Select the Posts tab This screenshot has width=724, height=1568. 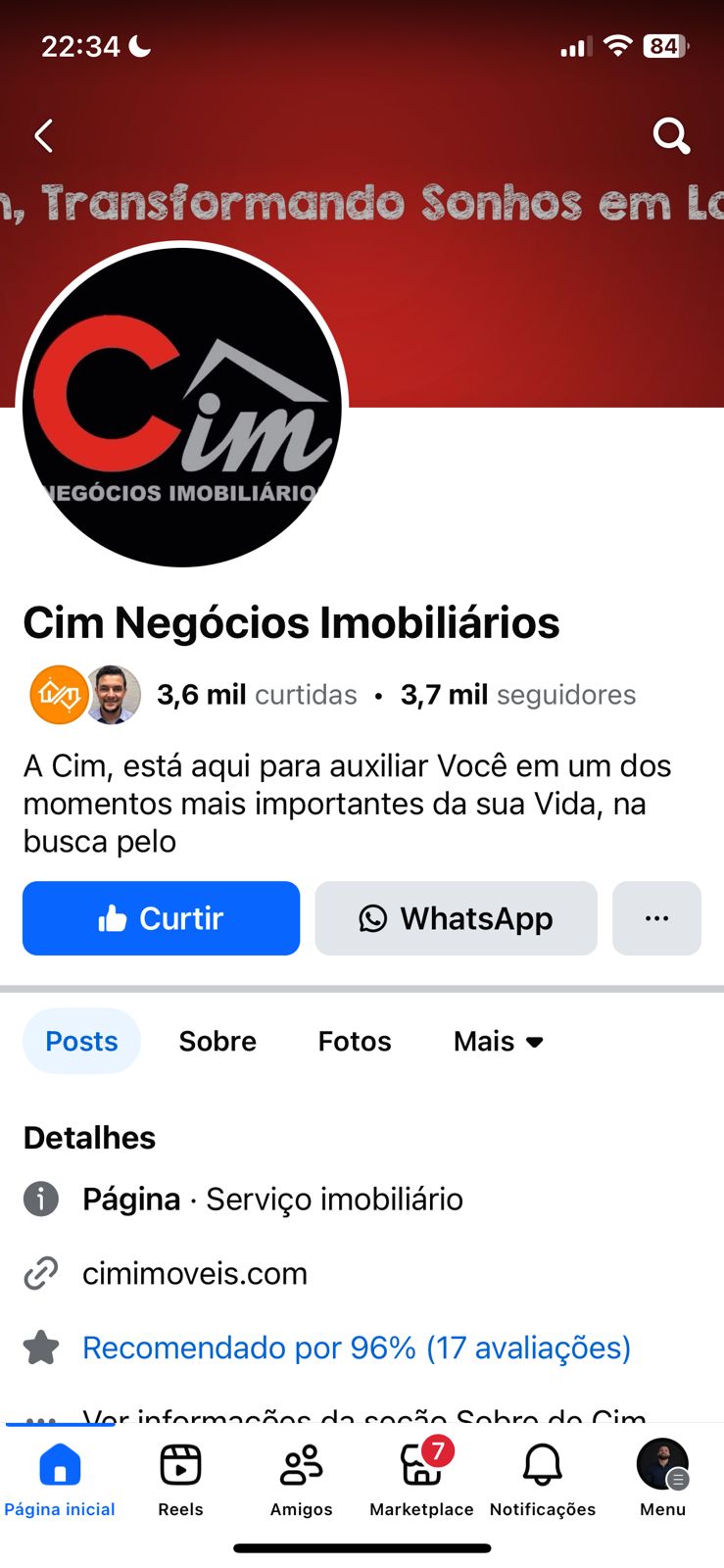click(81, 1041)
